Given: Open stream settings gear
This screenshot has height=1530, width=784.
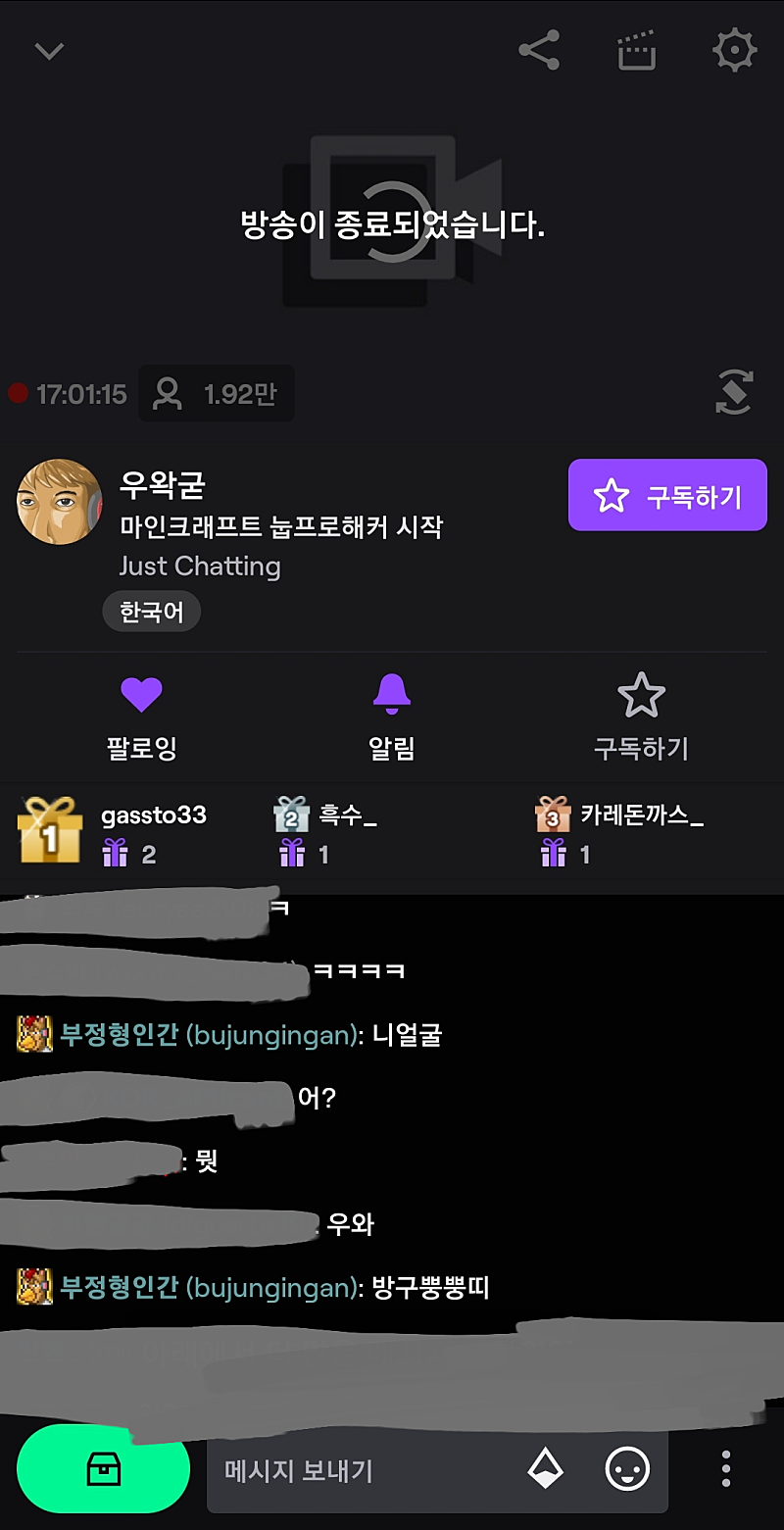Looking at the screenshot, I should pos(734,50).
